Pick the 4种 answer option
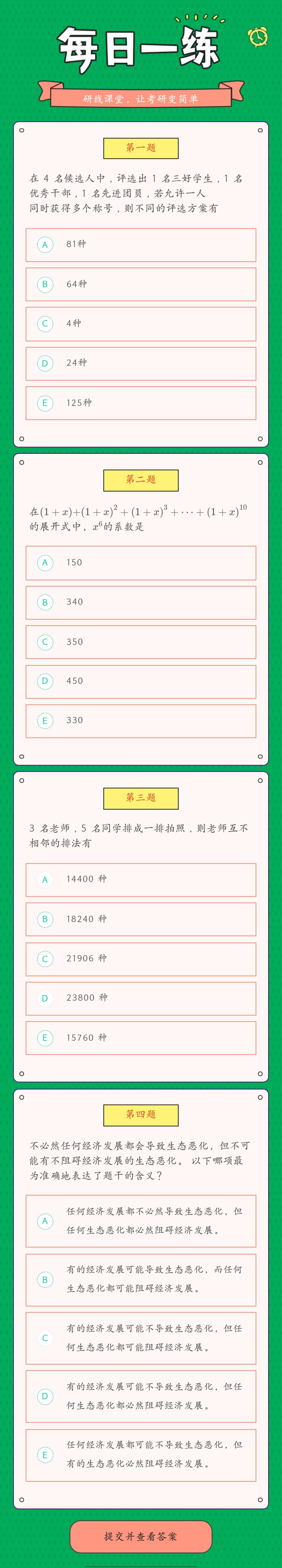The width and height of the screenshot is (282, 1568). tap(140, 324)
